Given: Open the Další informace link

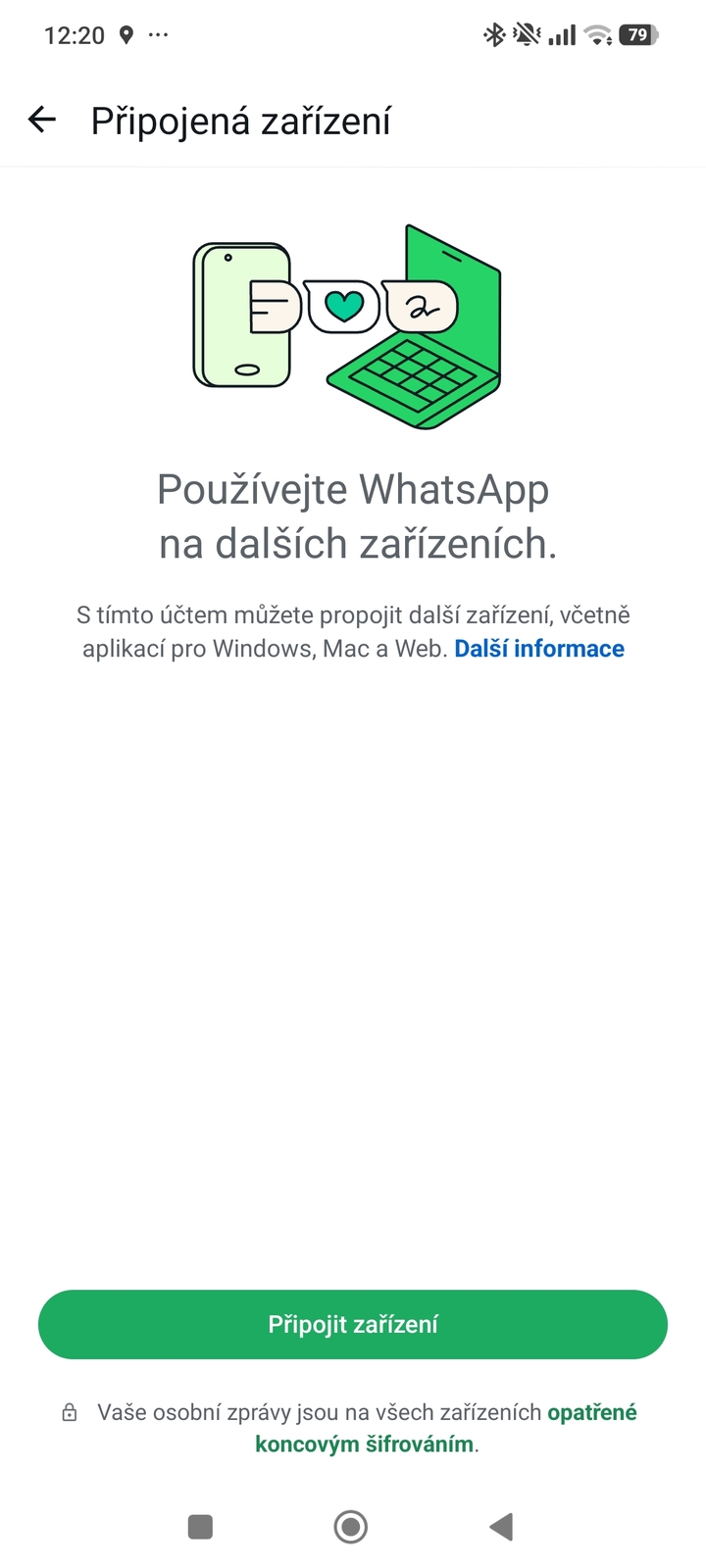Looking at the screenshot, I should 538,649.
